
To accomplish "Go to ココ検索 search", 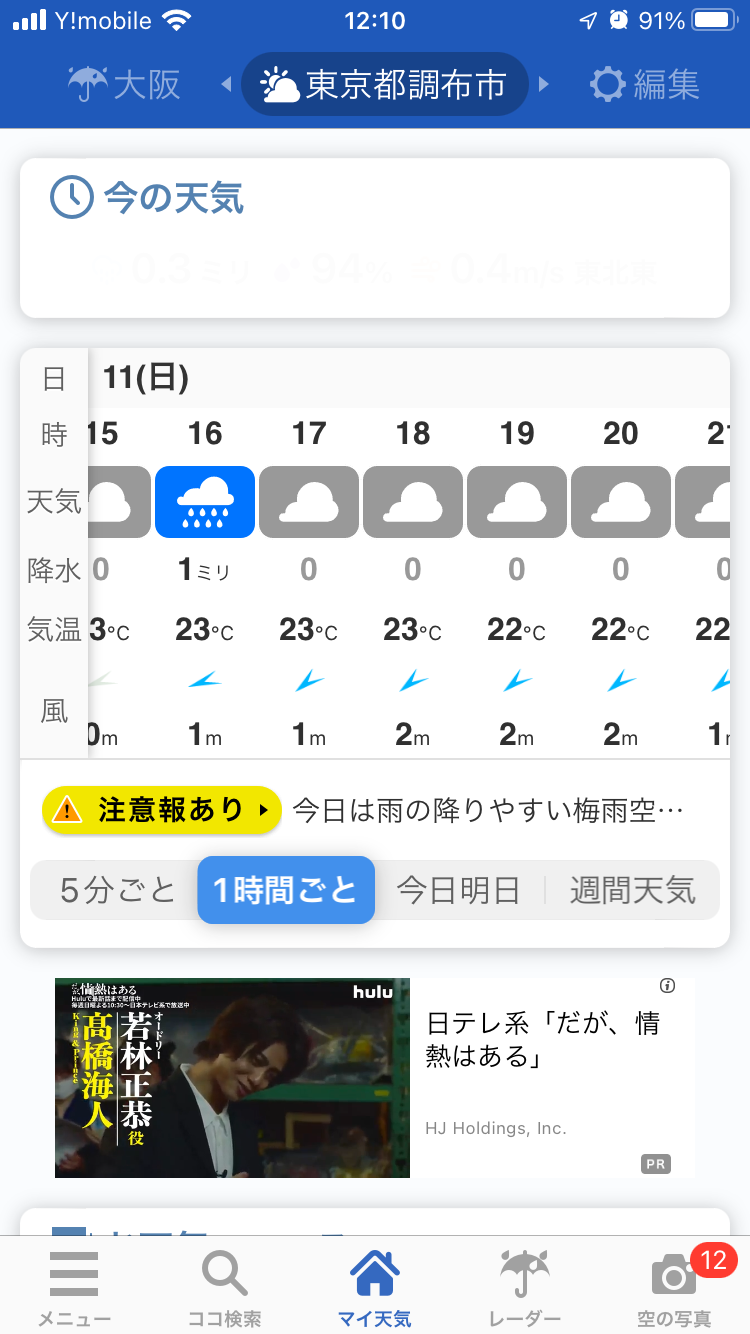I will pyautogui.click(x=224, y=1286).
